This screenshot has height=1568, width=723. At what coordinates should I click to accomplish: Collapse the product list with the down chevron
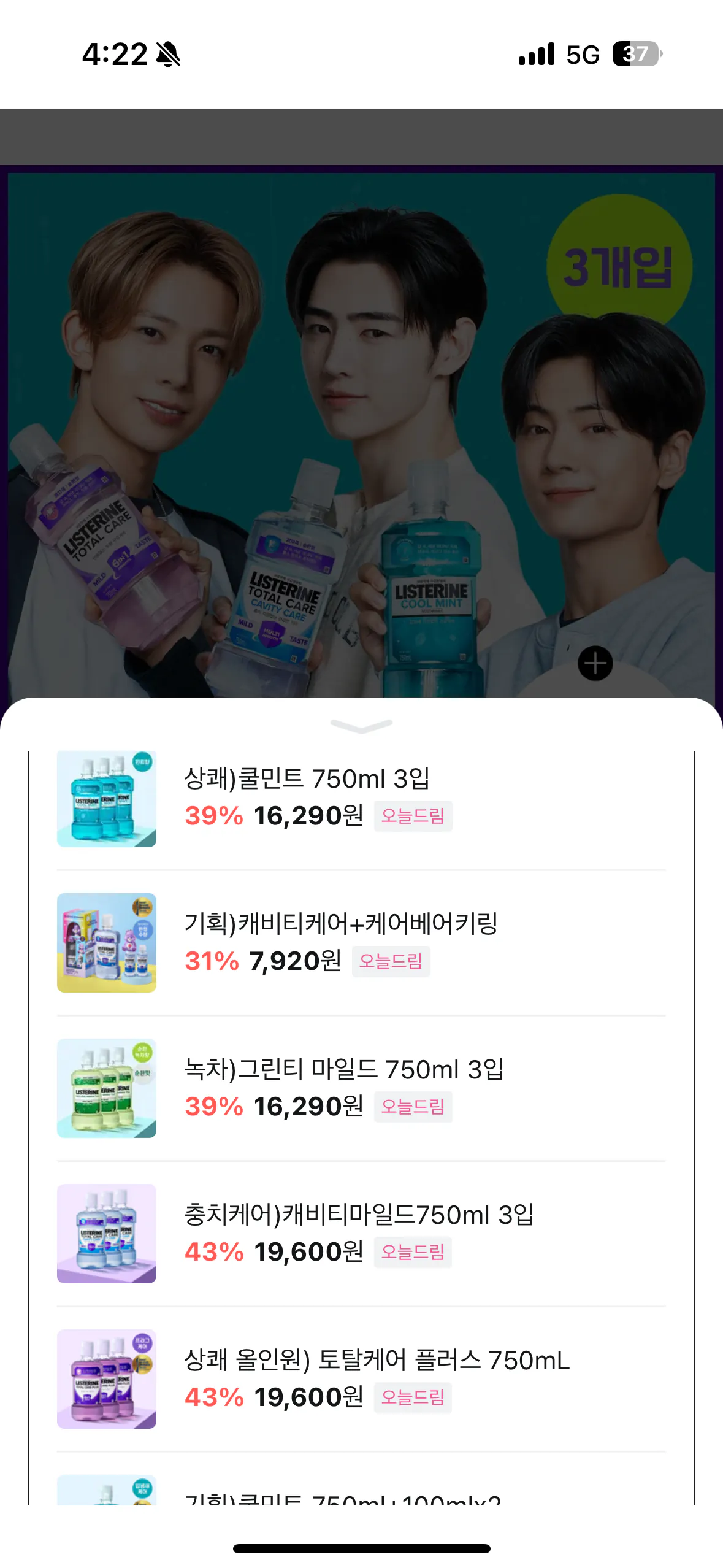[361, 726]
